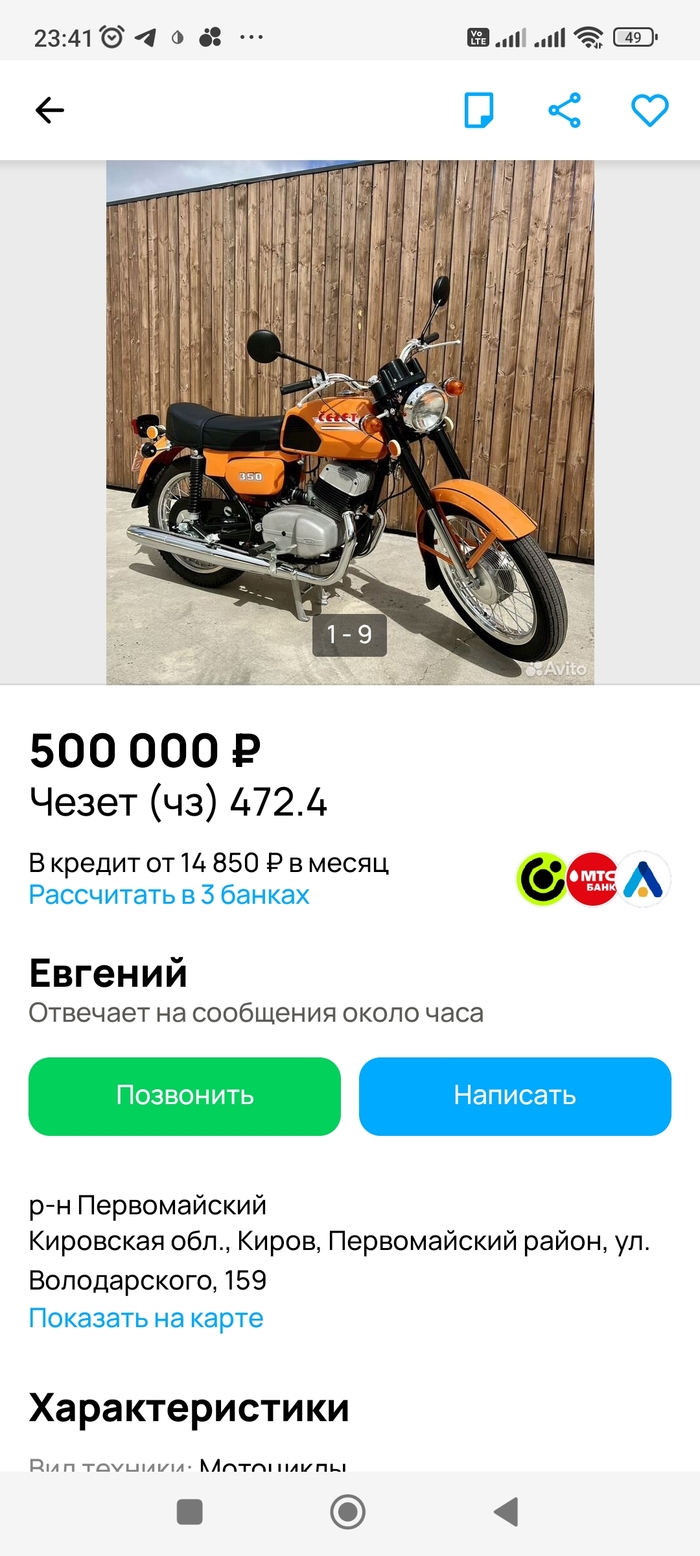
Task: Call the seller with Позвонить
Action: click(184, 1096)
